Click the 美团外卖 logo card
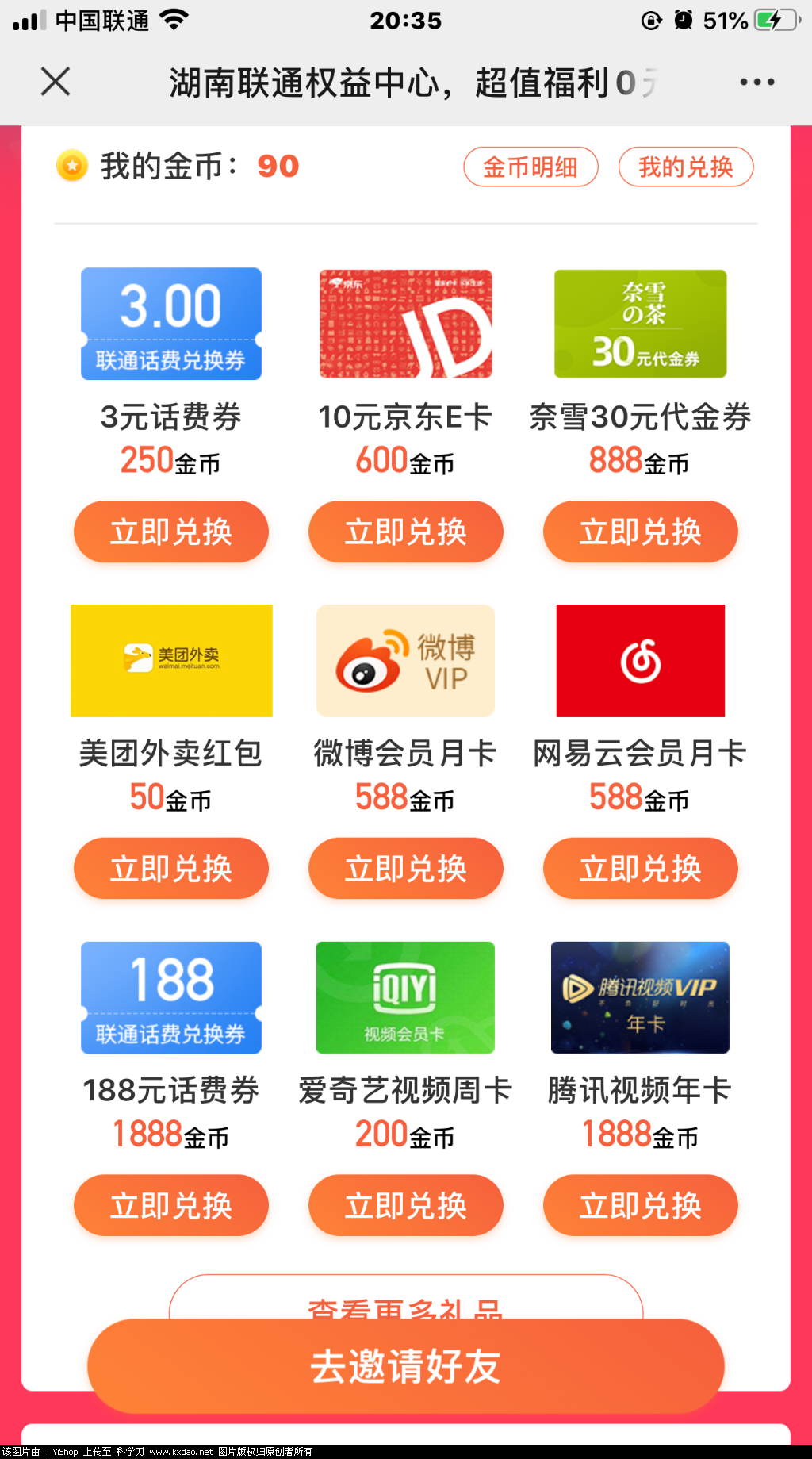This screenshot has height=1459, width=812. click(x=170, y=660)
